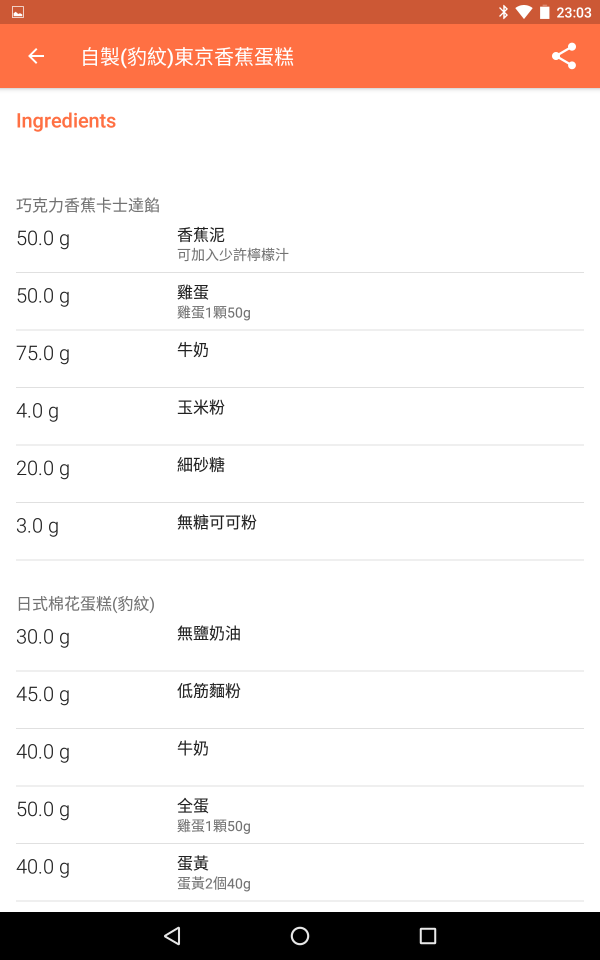Tap the system home button
This screenshot has height=960, width=600.
click(300, 936)
